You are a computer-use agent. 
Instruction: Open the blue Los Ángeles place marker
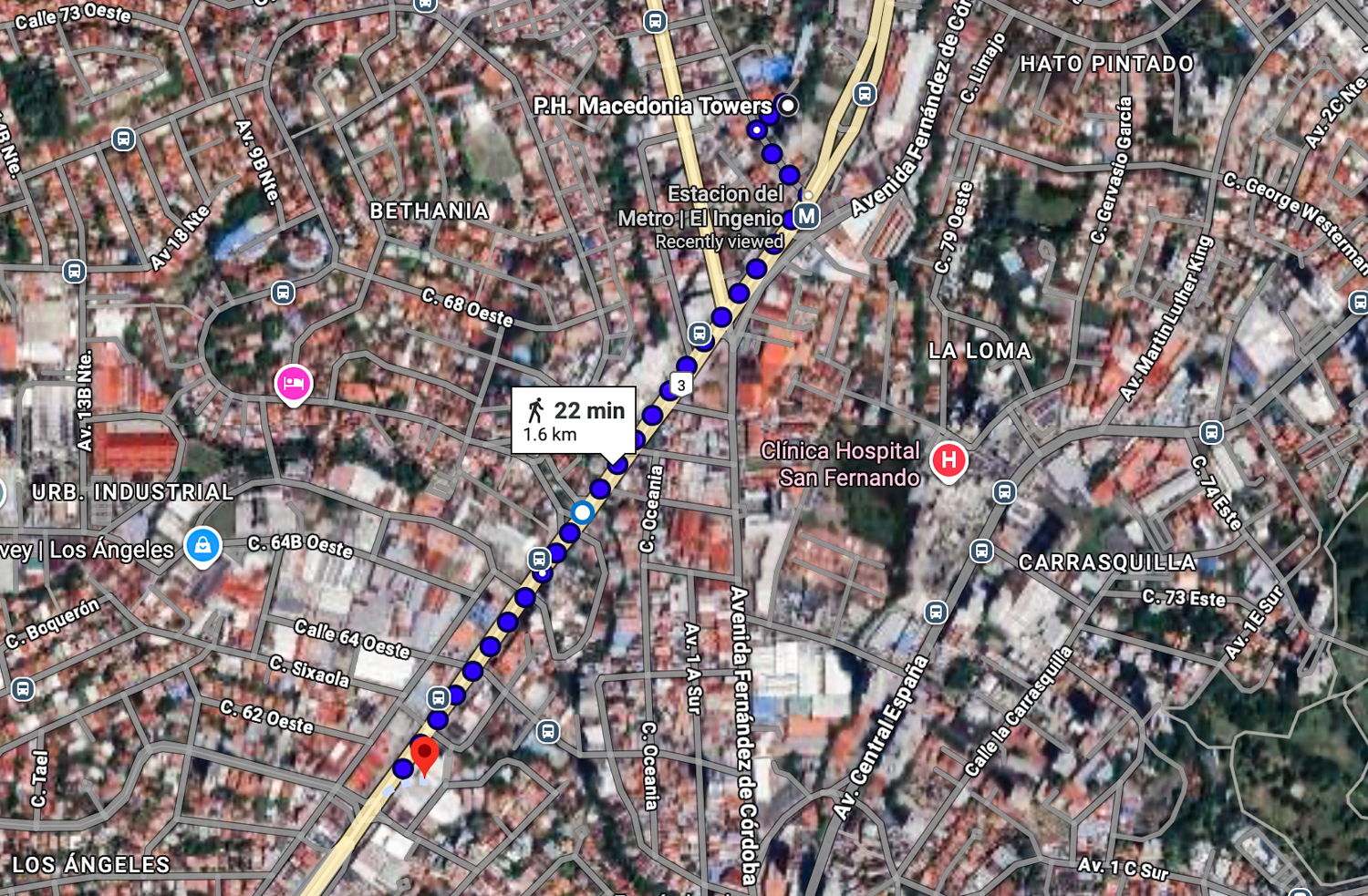coord(202,546)
